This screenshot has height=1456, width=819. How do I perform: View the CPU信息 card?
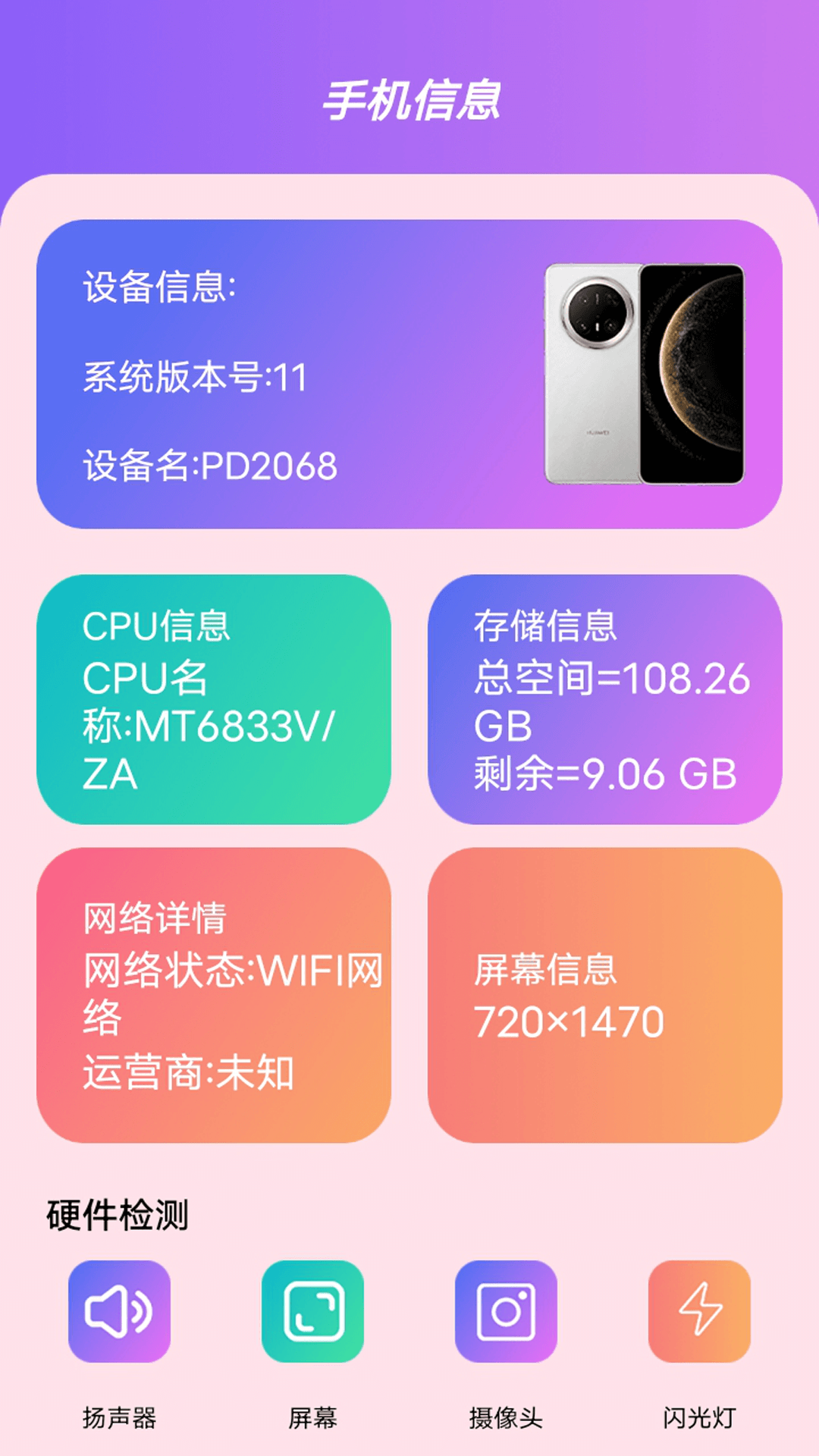pos(214,699)
